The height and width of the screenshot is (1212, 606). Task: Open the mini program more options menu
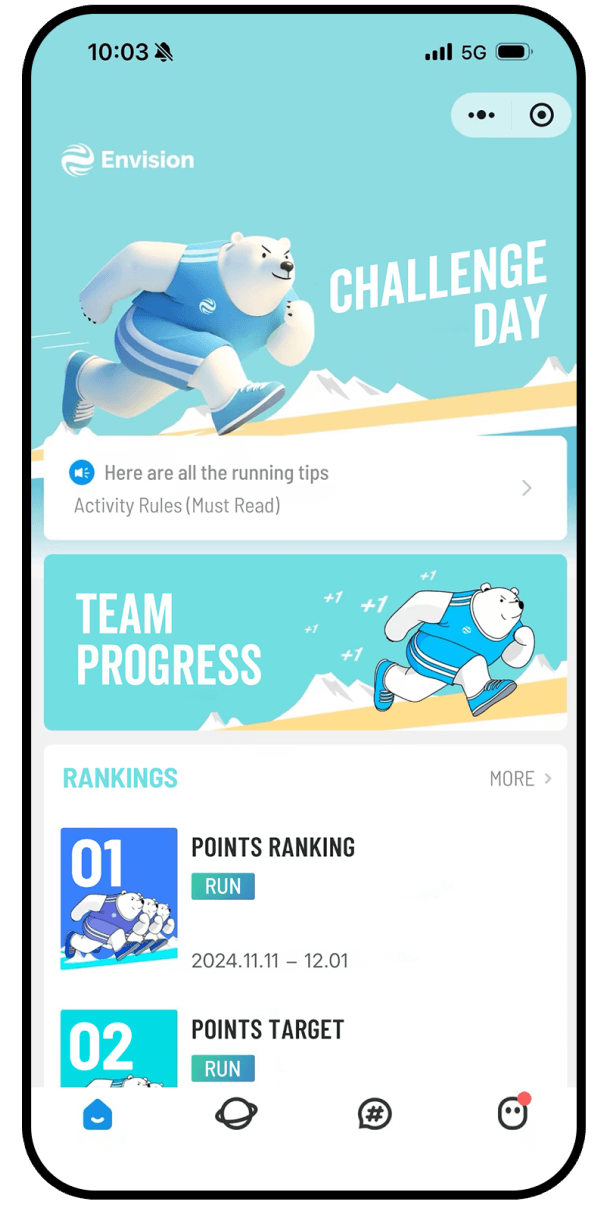pos(481,115)
